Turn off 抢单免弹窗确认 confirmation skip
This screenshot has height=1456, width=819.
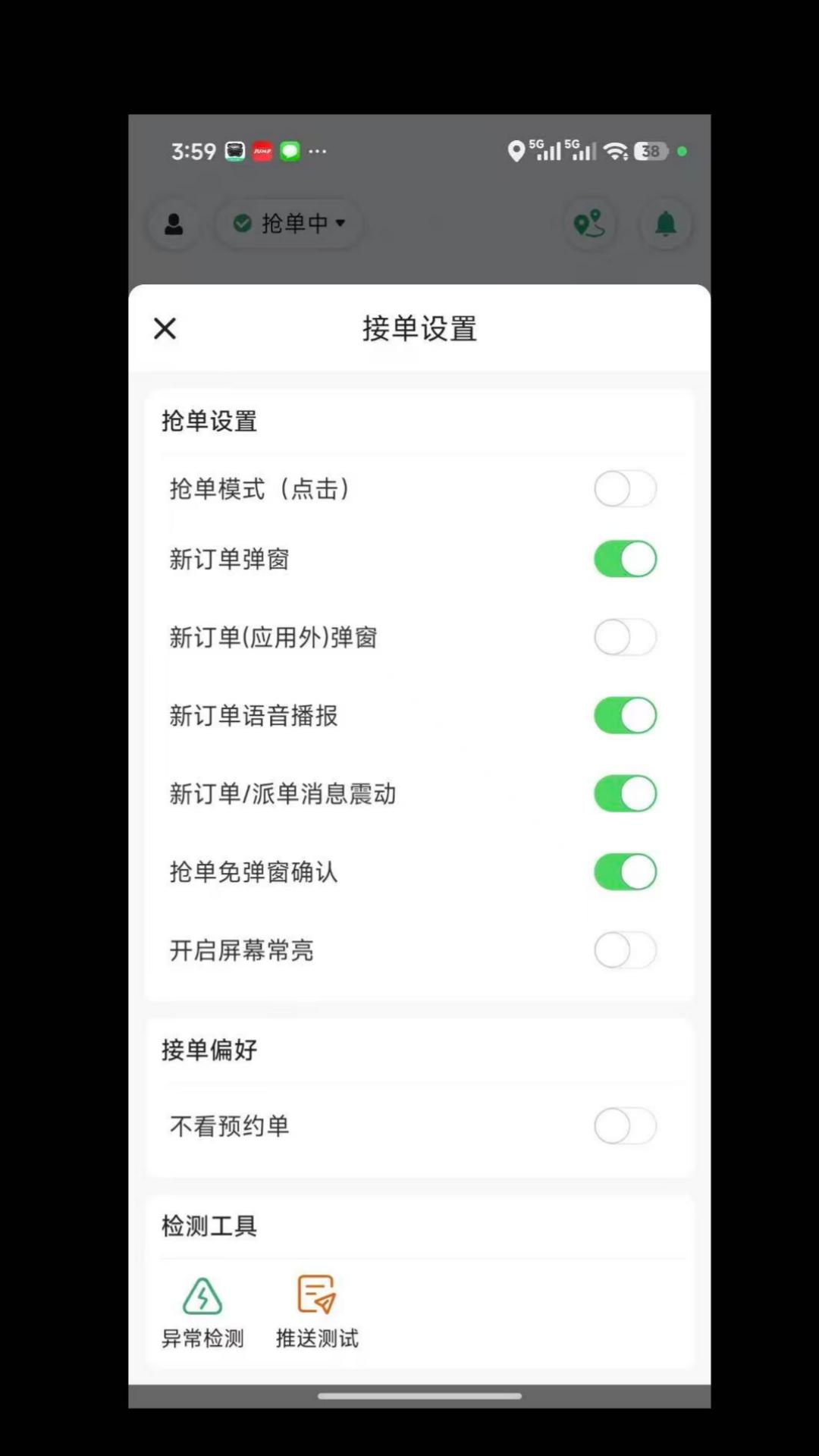[x=625, y=872]
